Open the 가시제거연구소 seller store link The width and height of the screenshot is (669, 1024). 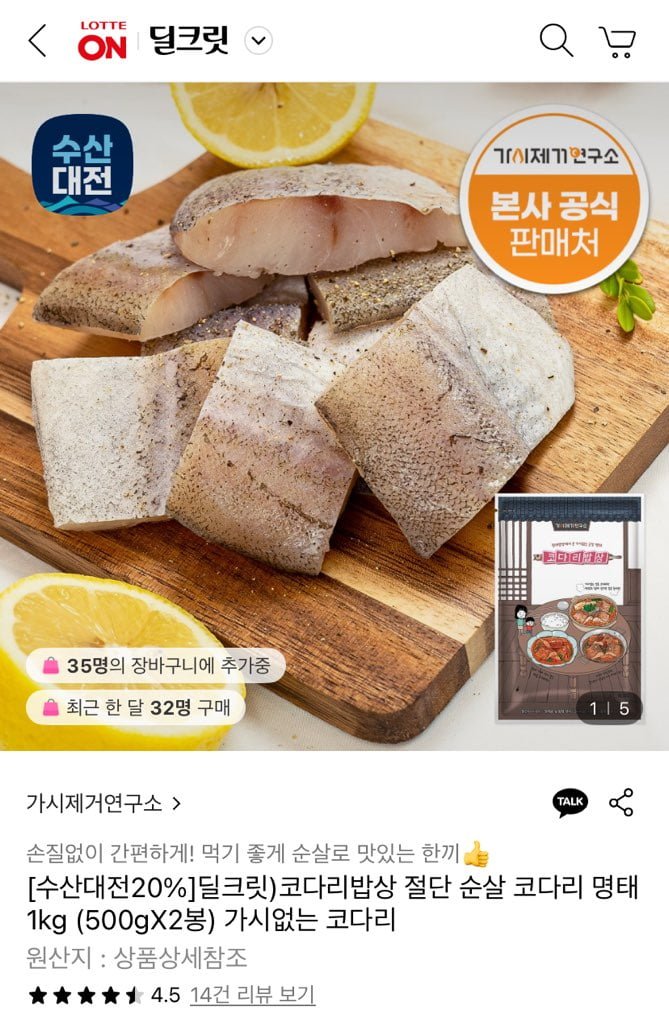(104, 803)
